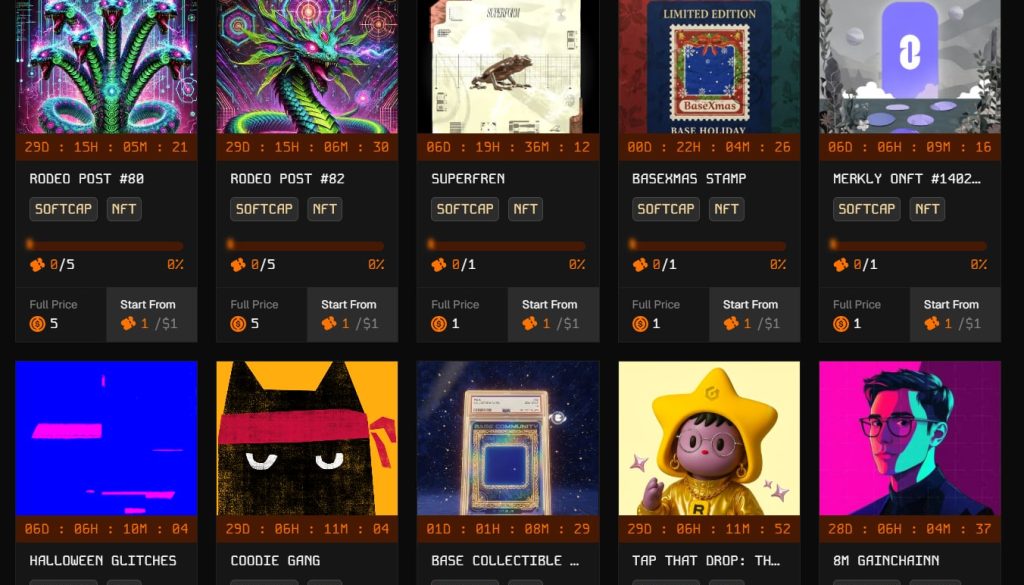Open the Base Collectible card
This screenshot has height=585, width=1024.
[x=508, y=438]
